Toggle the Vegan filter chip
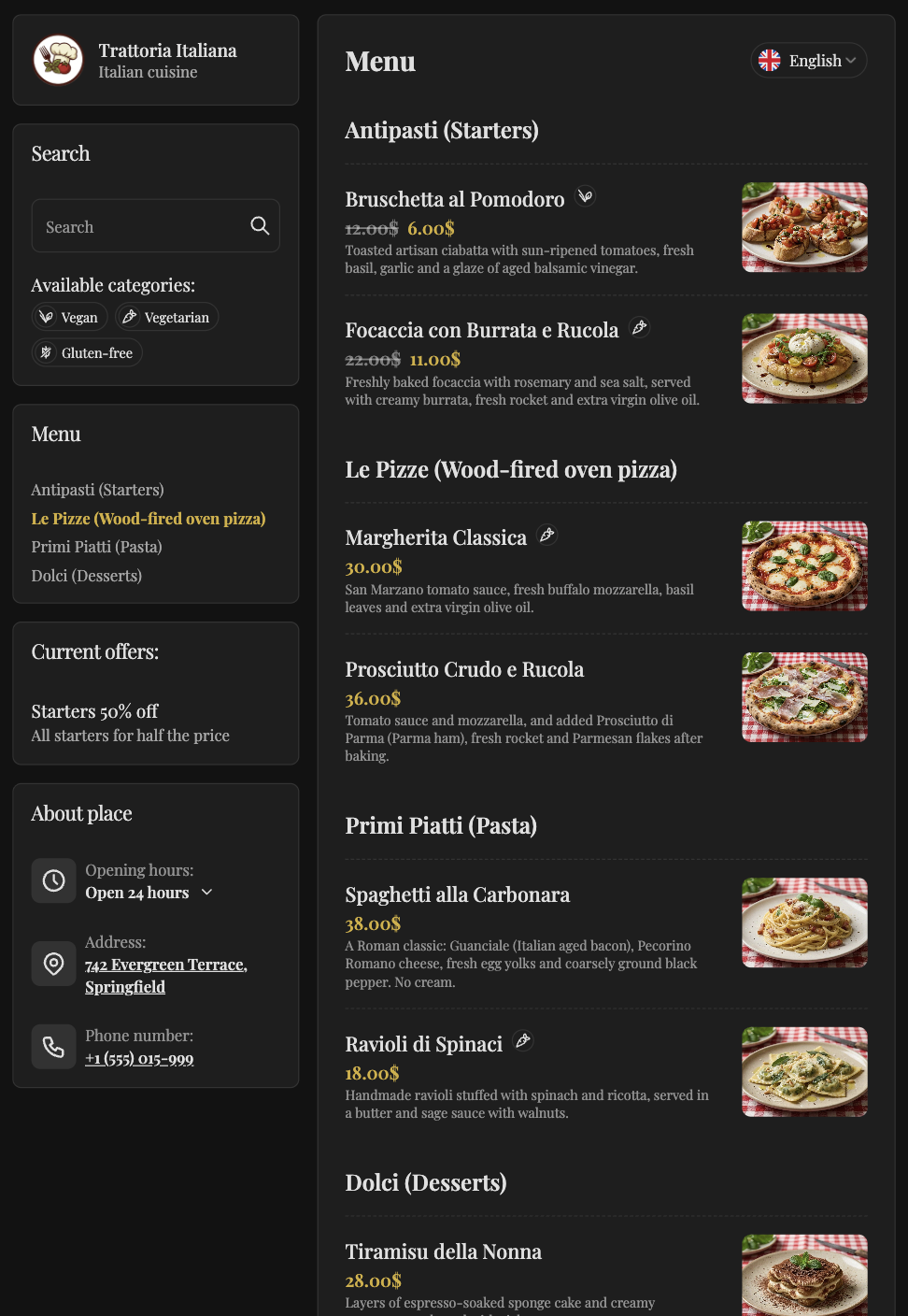This screenshot has height=1316, width=908. [69, 316]
